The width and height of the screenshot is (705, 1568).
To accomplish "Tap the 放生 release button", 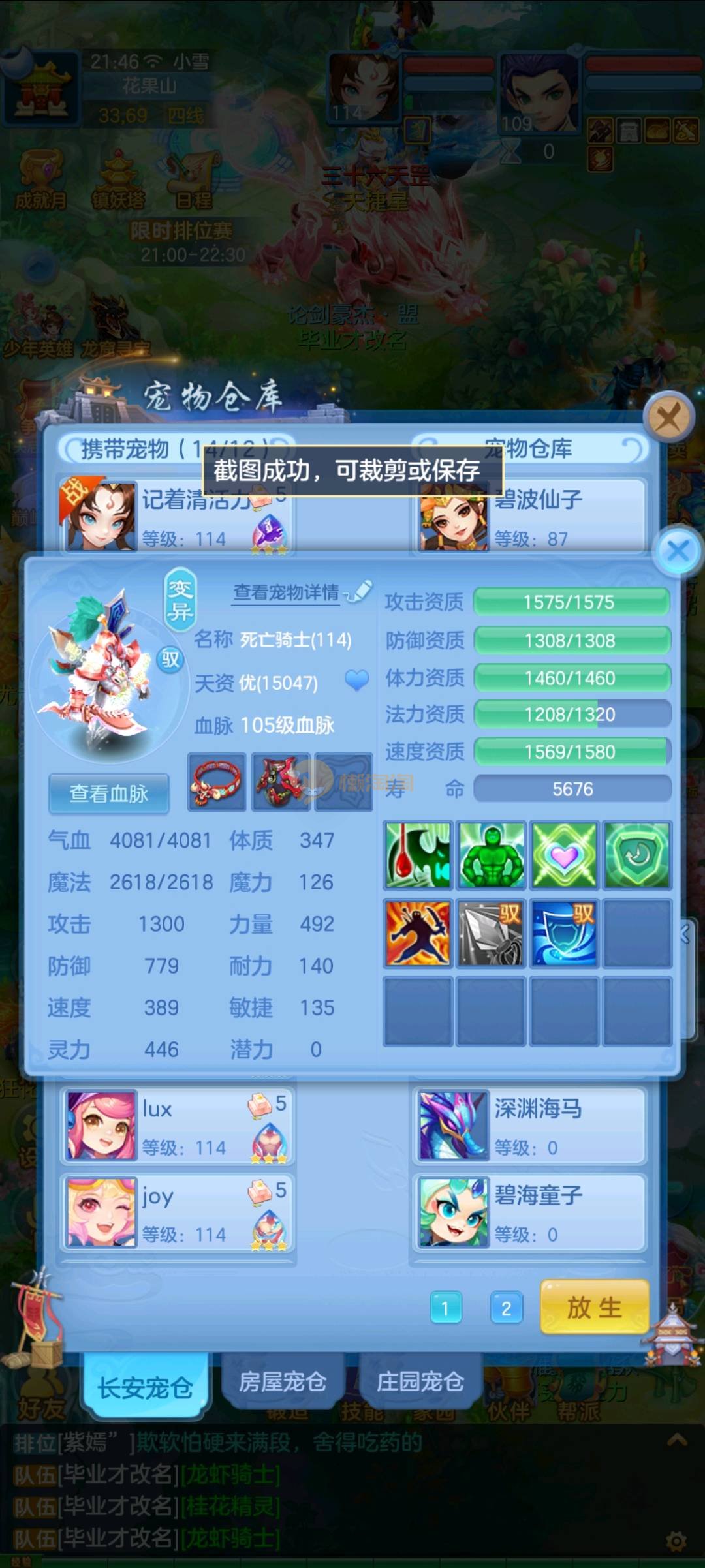I will tap(594, 1307).
